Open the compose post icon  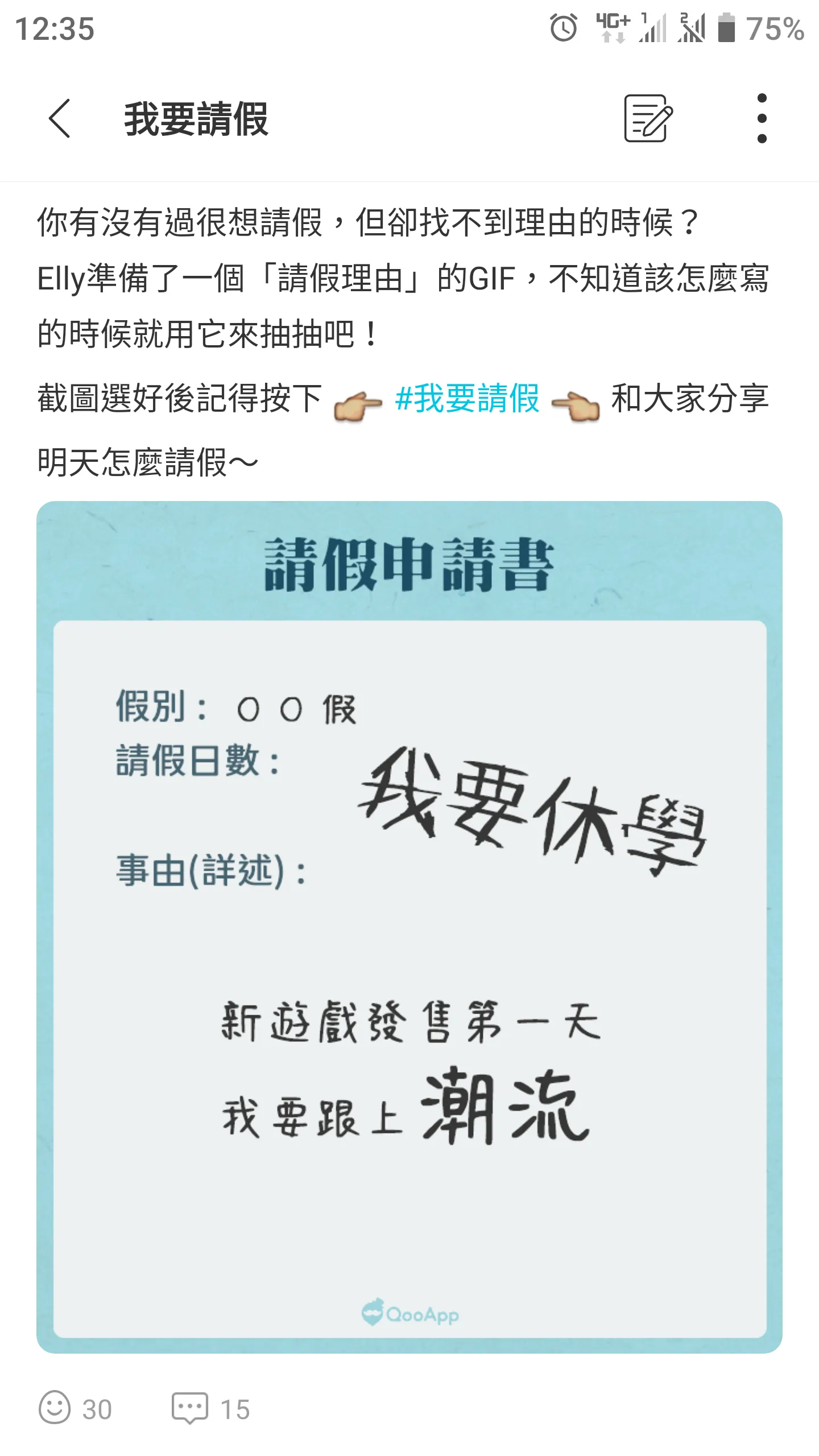648,119
